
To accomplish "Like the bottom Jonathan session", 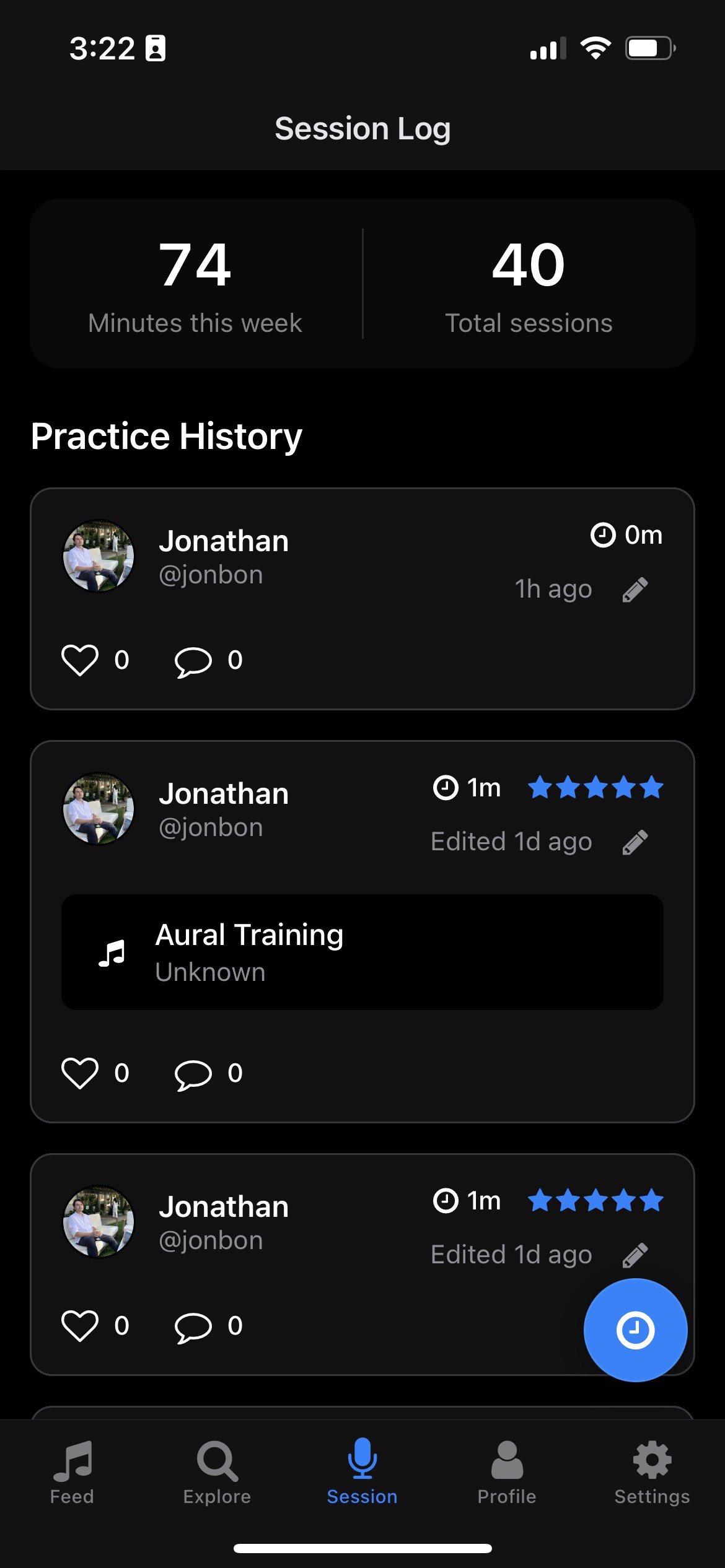I will 79,1325.
